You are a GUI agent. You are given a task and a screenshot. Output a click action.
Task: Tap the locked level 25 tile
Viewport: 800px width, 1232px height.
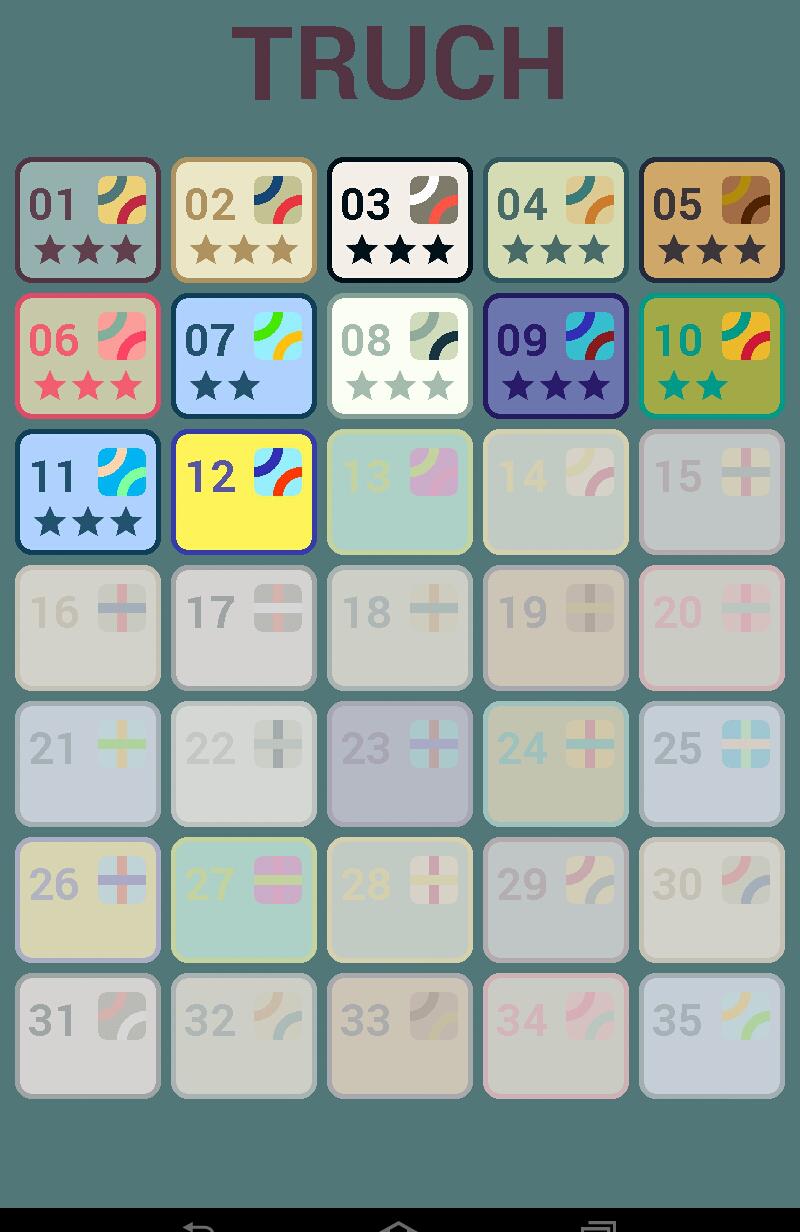point(712,764)
